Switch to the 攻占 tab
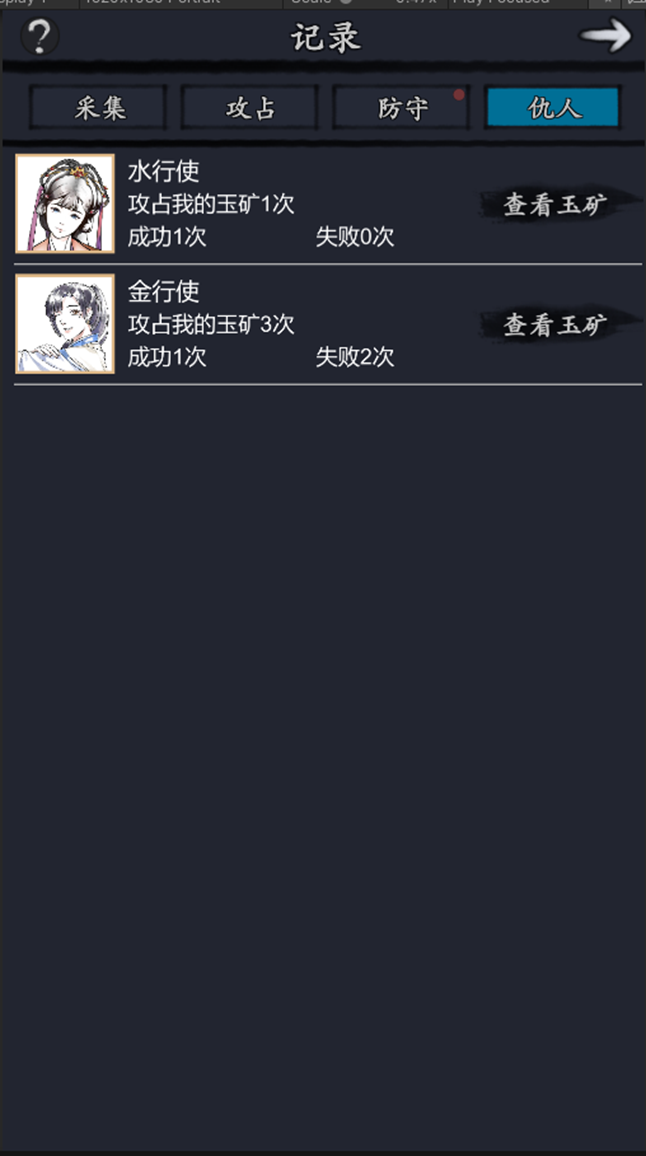 [x=250, y=107]
